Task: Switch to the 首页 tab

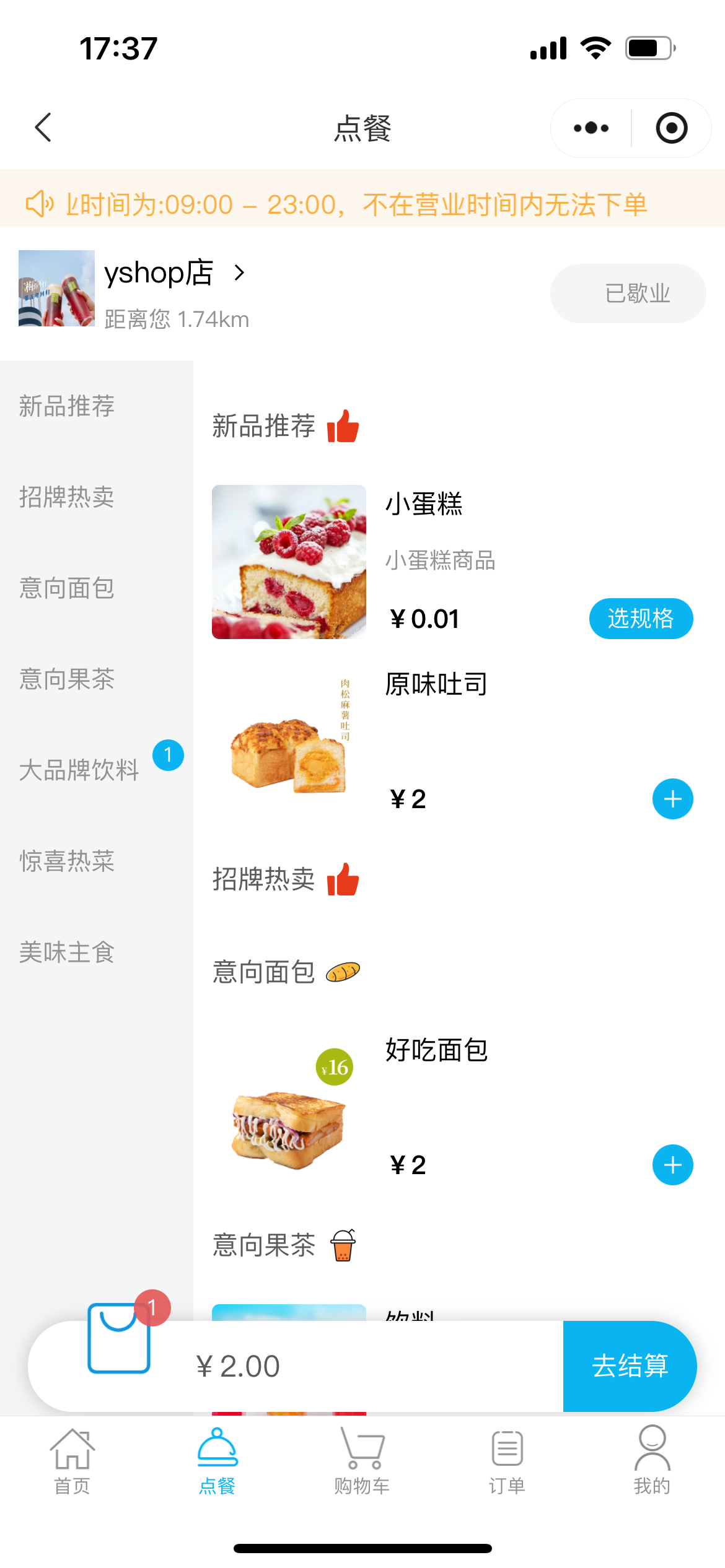Action: tap(72, 1459)
